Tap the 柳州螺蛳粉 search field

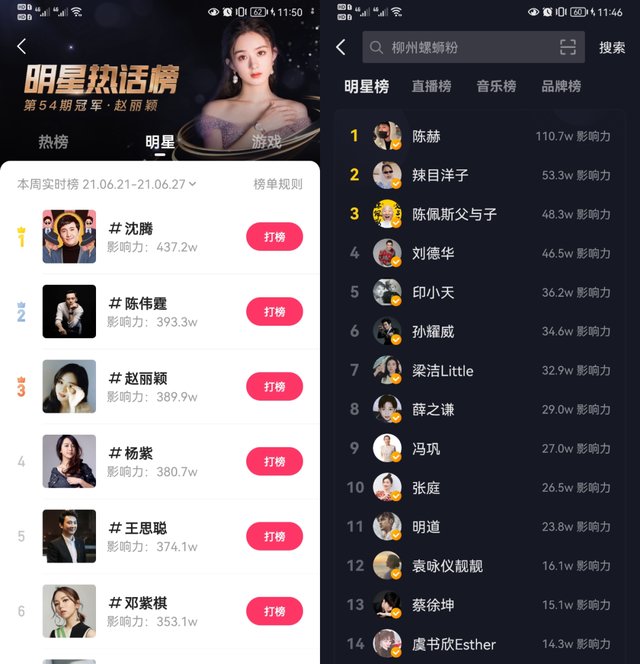coord(460,47)
